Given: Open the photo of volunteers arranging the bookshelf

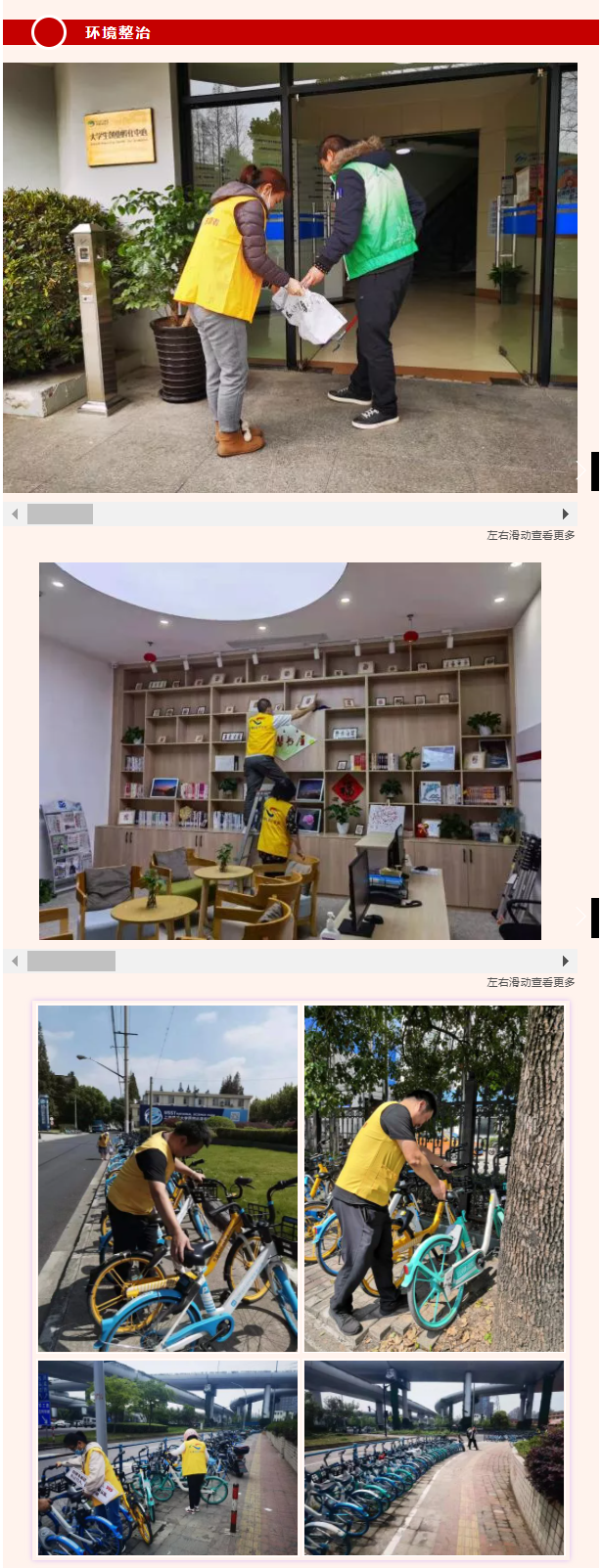Looking at the screenshot, I should pos(290,751).
